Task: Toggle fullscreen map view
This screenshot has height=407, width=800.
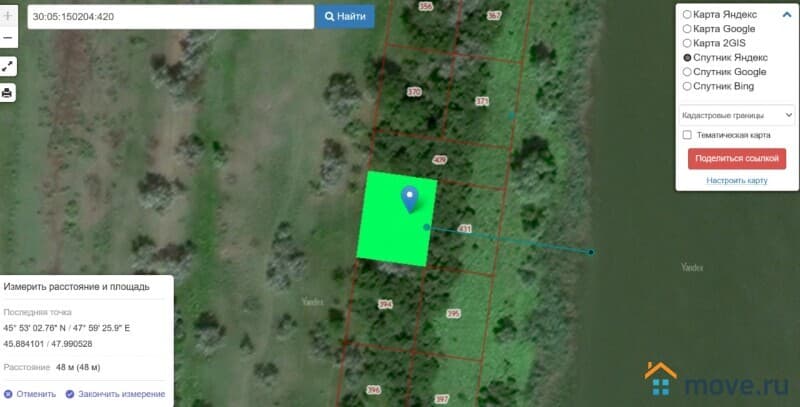Action: (x=8, y=67)
